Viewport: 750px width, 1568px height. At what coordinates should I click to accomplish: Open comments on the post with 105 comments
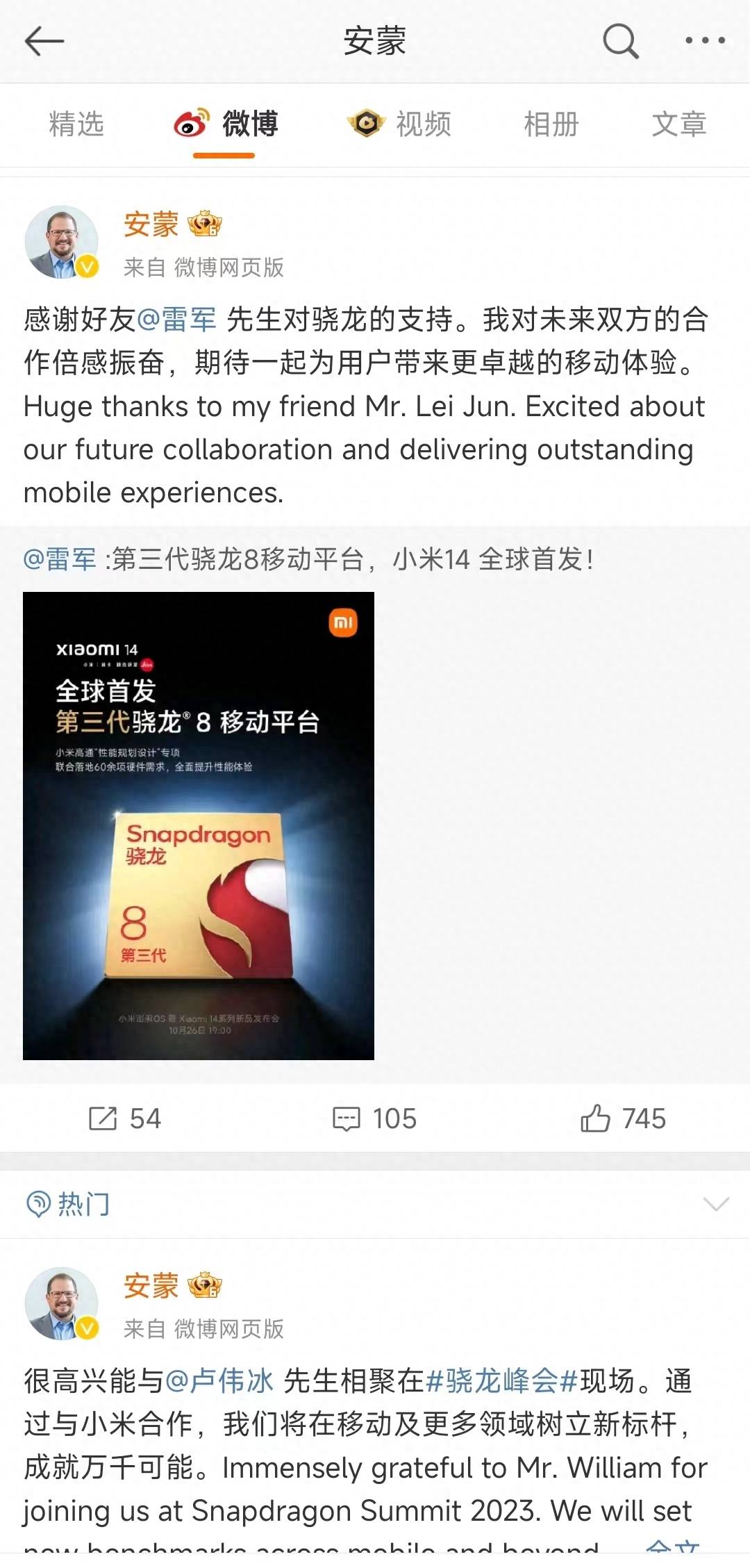click(x=375, y=1119)
